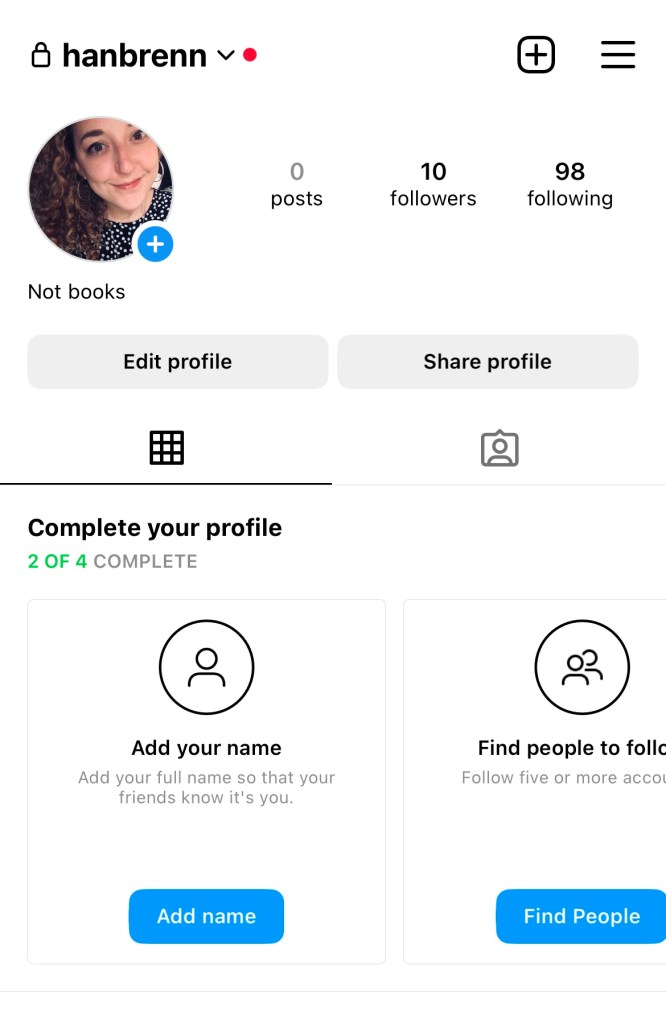The height and width of the screenshot is (1024, 666).
Task: View the following list
Action: click(570, 184)
